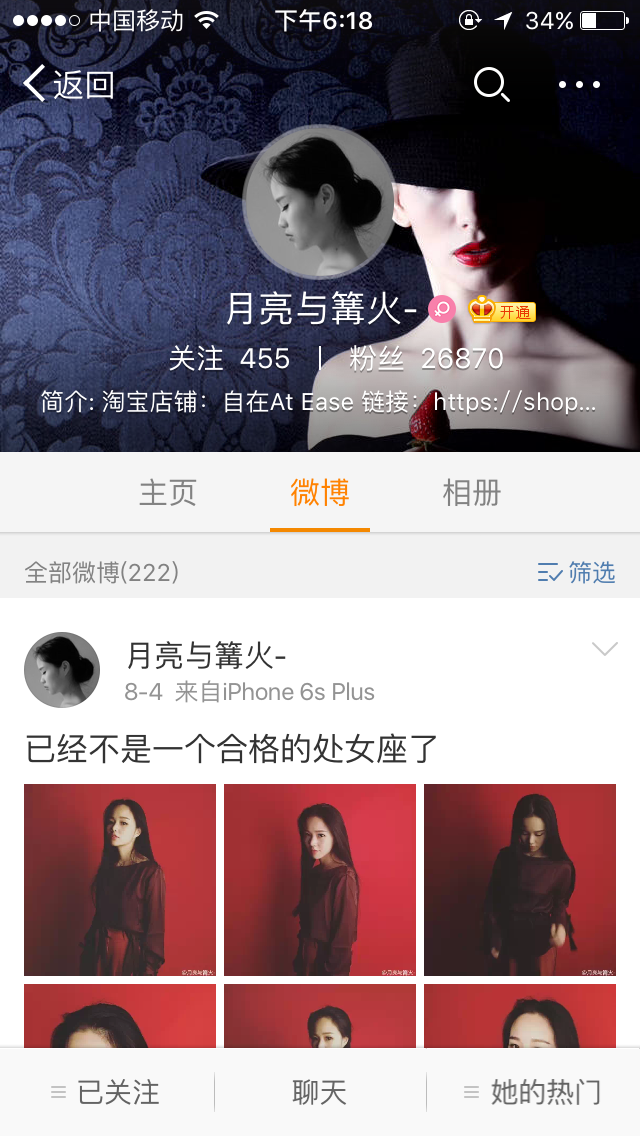640x1136 pixels.
Task: Expand the 简介 profile description
Action: coord(319,403)
